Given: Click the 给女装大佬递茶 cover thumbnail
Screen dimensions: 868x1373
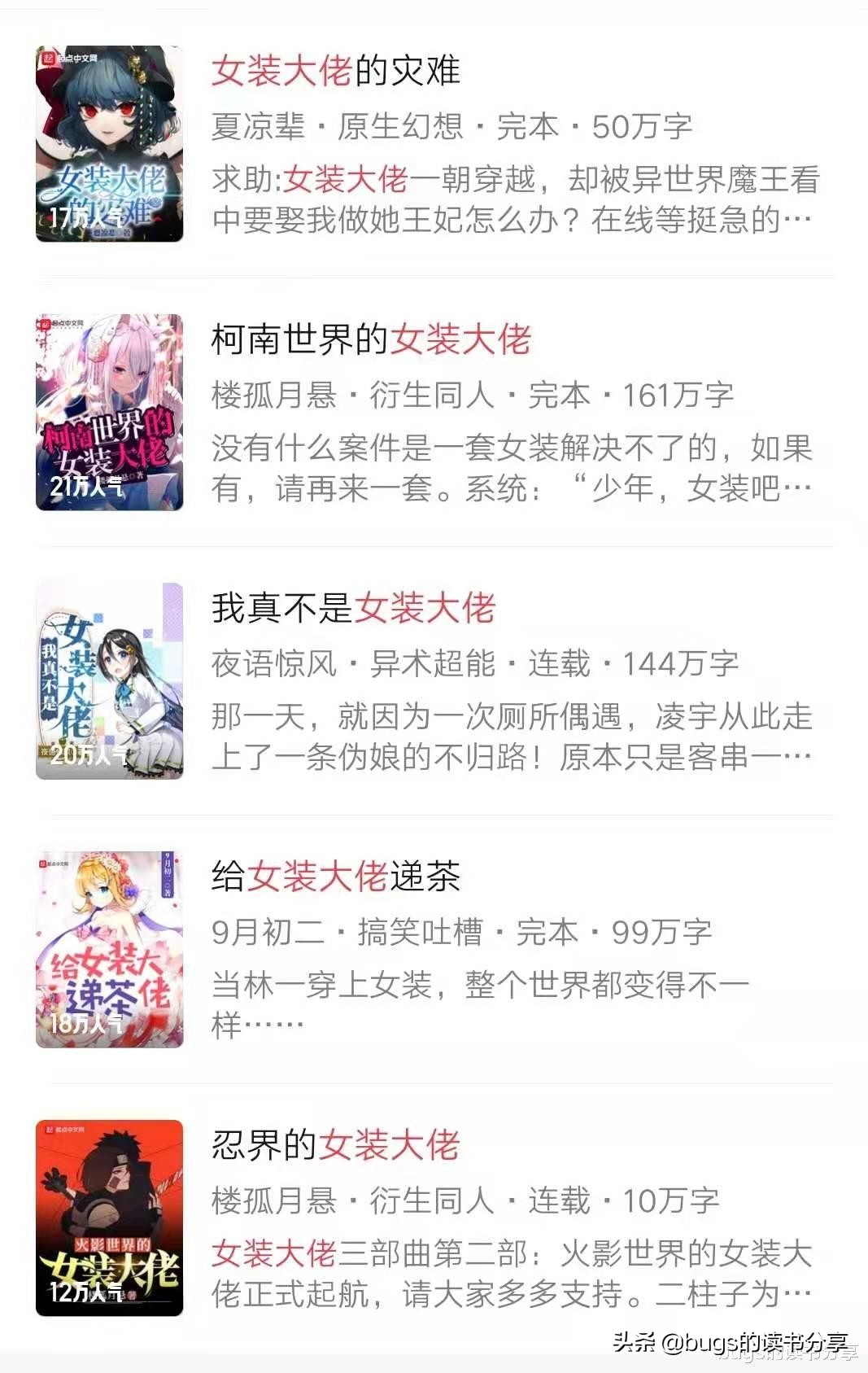Looking at the screenshot, I should coord(111,944).
